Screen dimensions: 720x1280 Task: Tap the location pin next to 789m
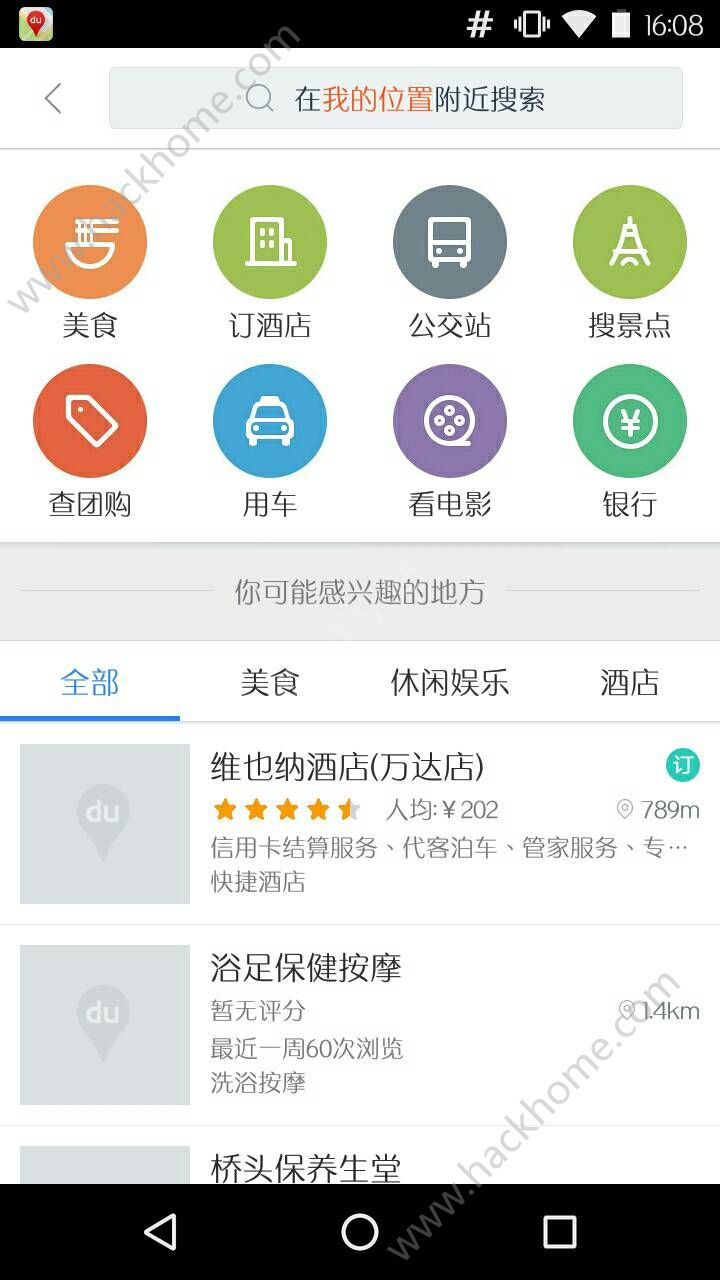click(x=624, y=806)
